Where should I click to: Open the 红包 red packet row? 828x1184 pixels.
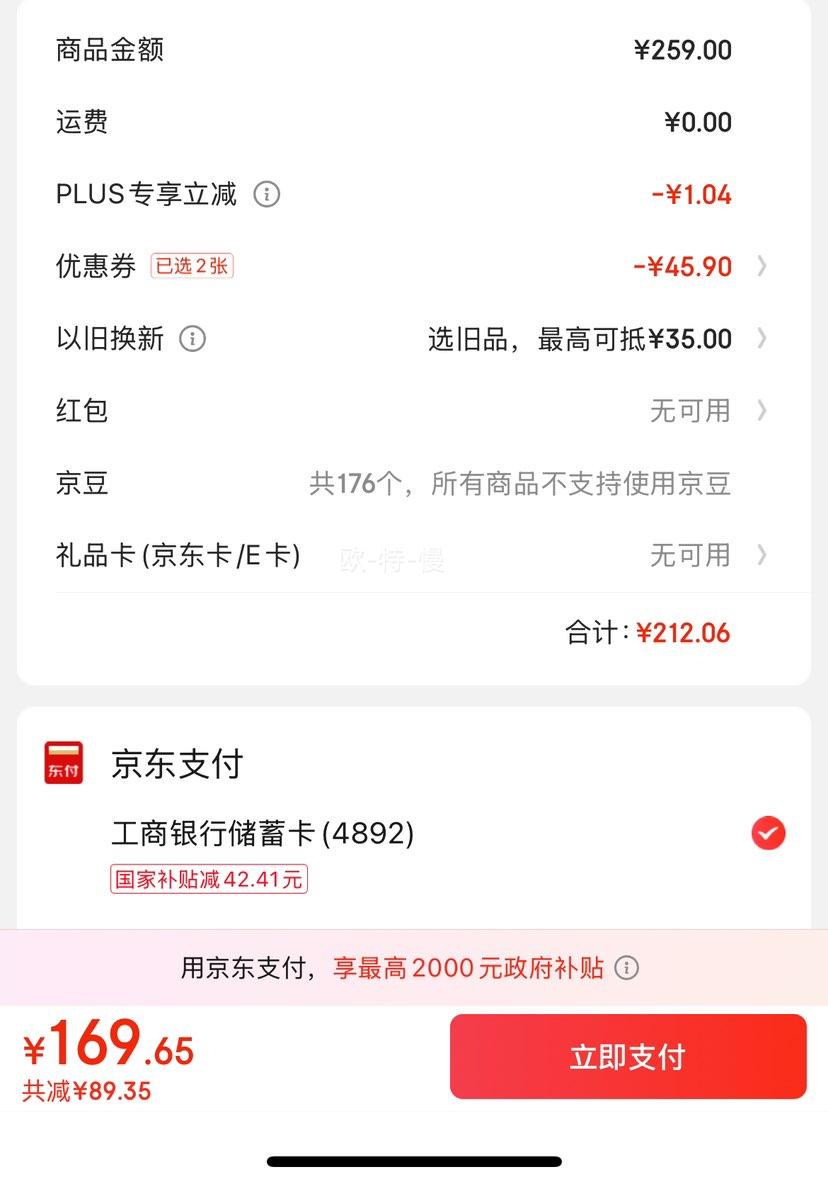[x=412, y=411]
